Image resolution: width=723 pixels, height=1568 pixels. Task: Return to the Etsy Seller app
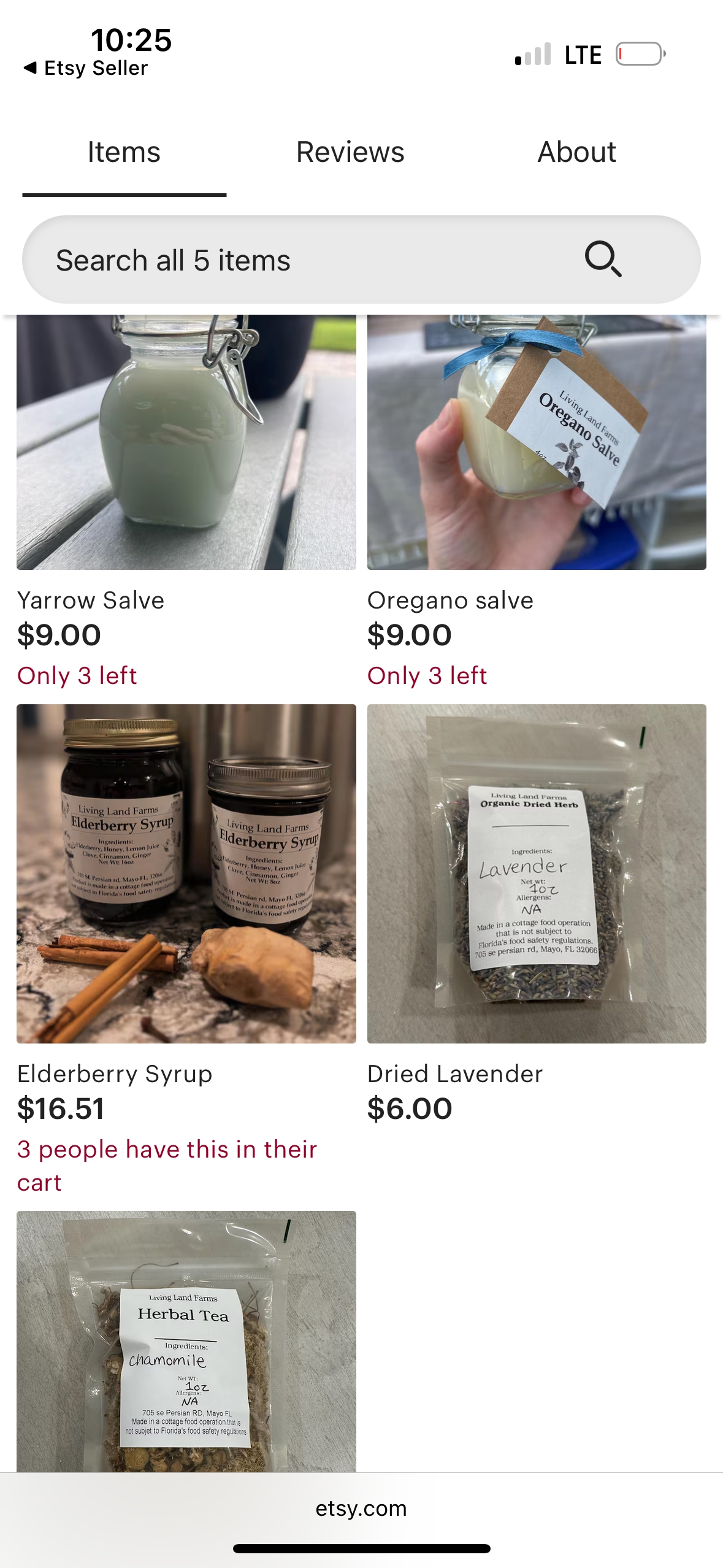pos(86,68)
